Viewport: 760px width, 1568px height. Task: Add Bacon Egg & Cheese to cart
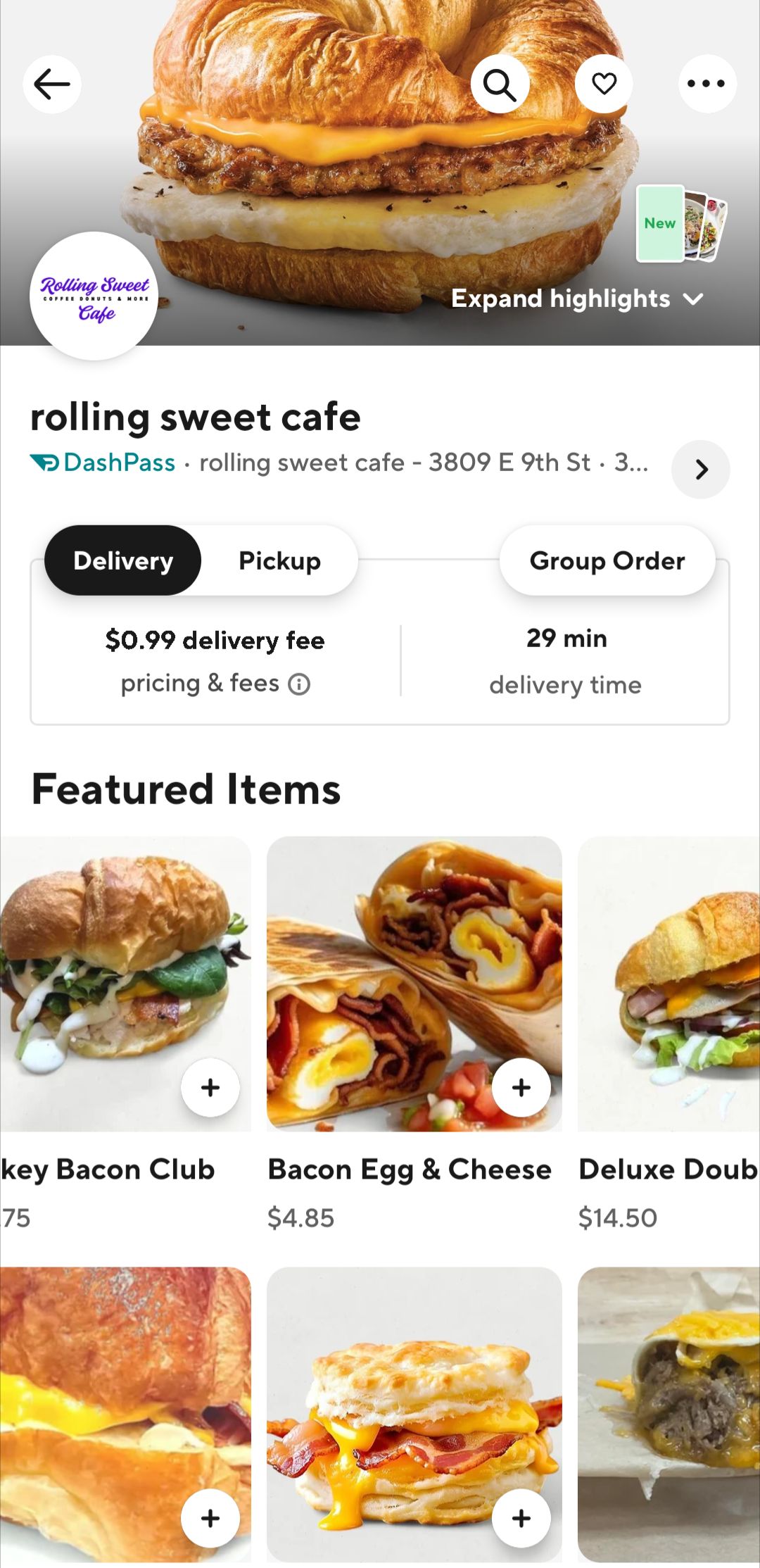tap(521, 1088)
